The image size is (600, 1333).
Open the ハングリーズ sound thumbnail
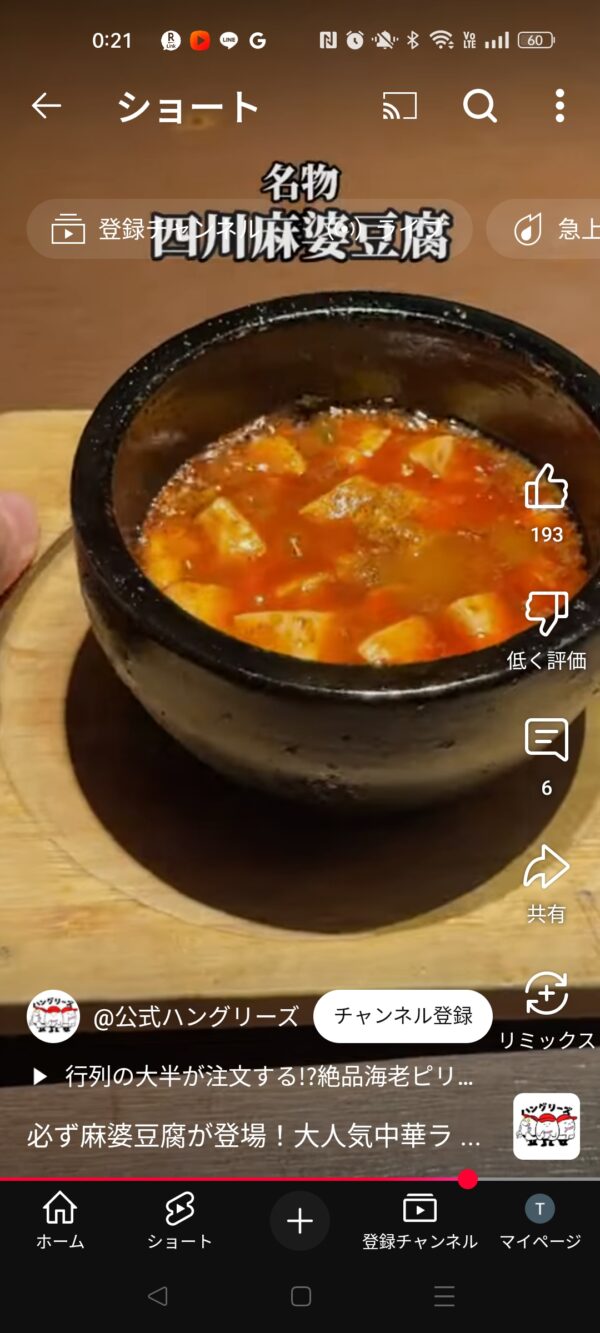[546, 1126]
